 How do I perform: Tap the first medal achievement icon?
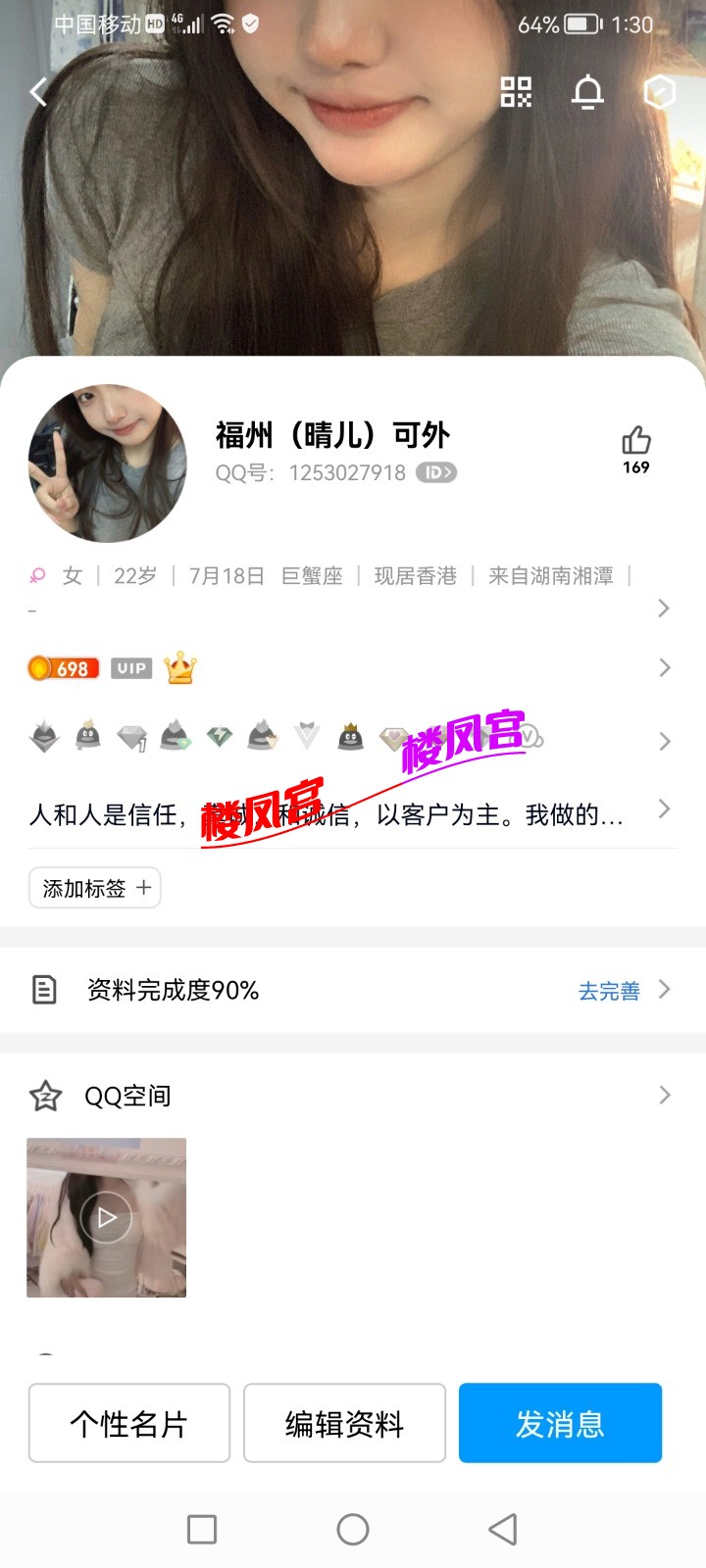tap(43, 737)
